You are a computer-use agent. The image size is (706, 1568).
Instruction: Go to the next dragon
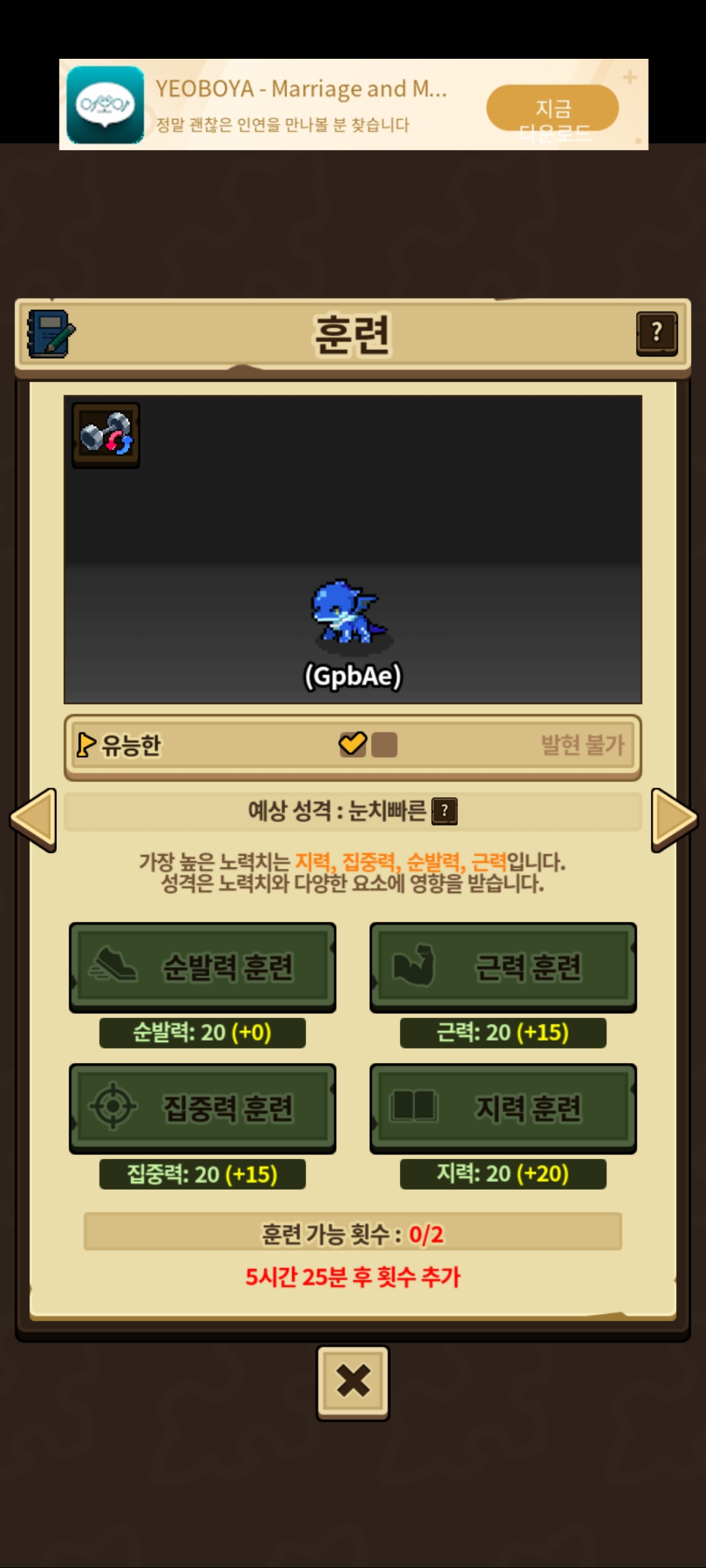(674, 819)
